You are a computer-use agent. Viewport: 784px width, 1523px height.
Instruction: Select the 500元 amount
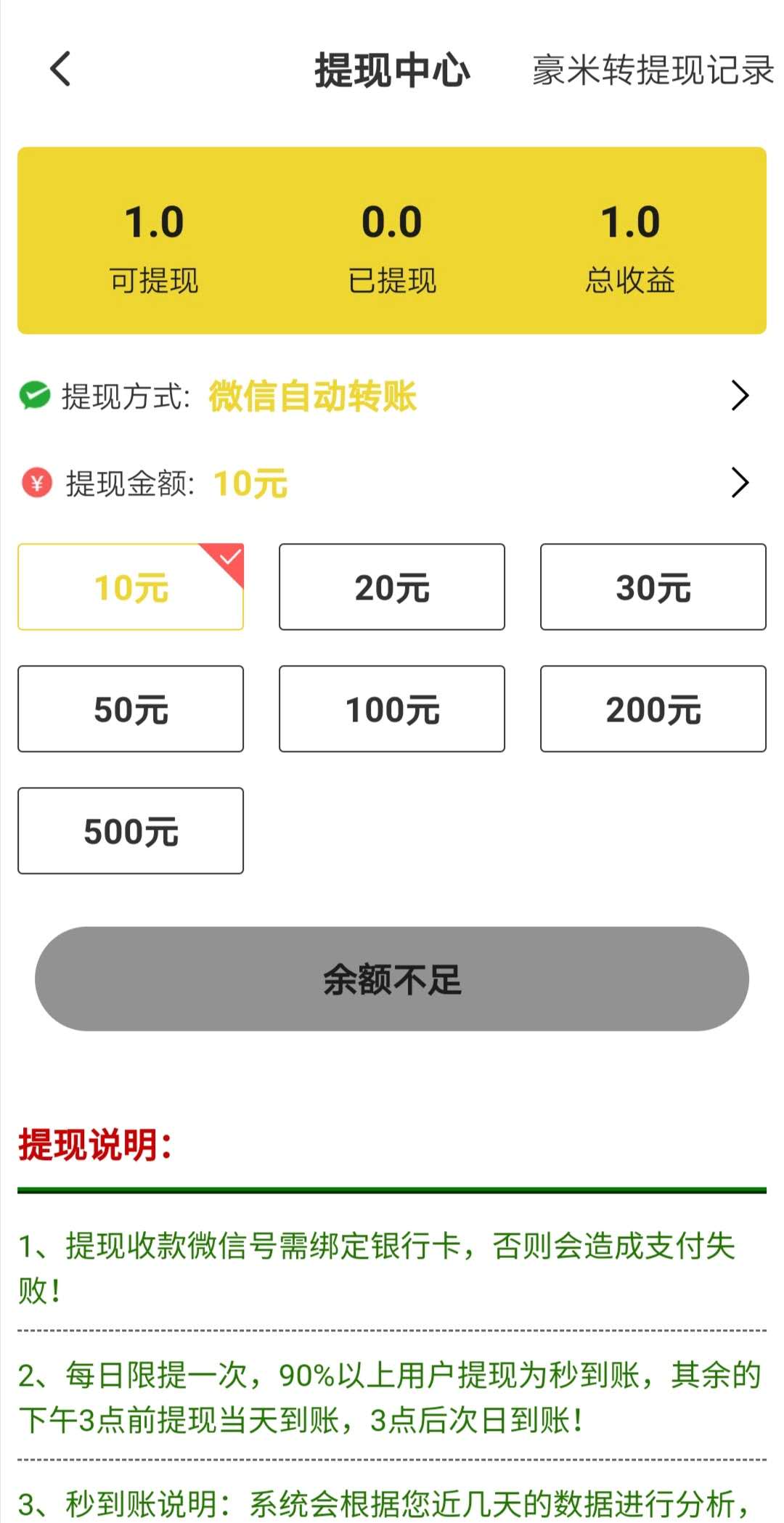(131, 830)
